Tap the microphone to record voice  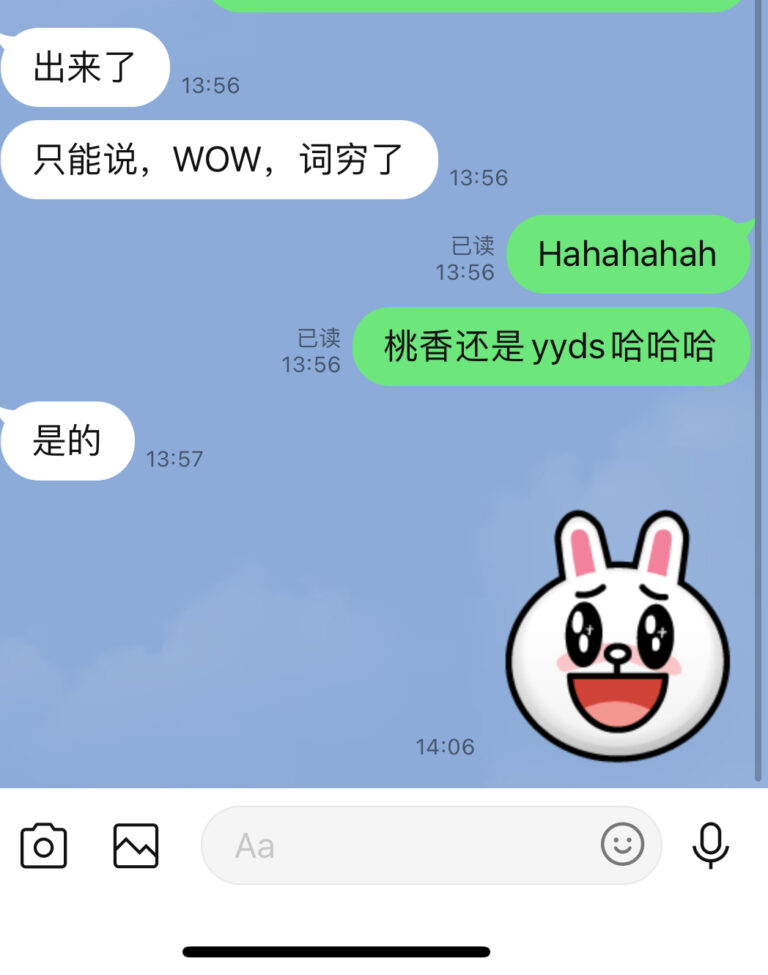[711, 846]
